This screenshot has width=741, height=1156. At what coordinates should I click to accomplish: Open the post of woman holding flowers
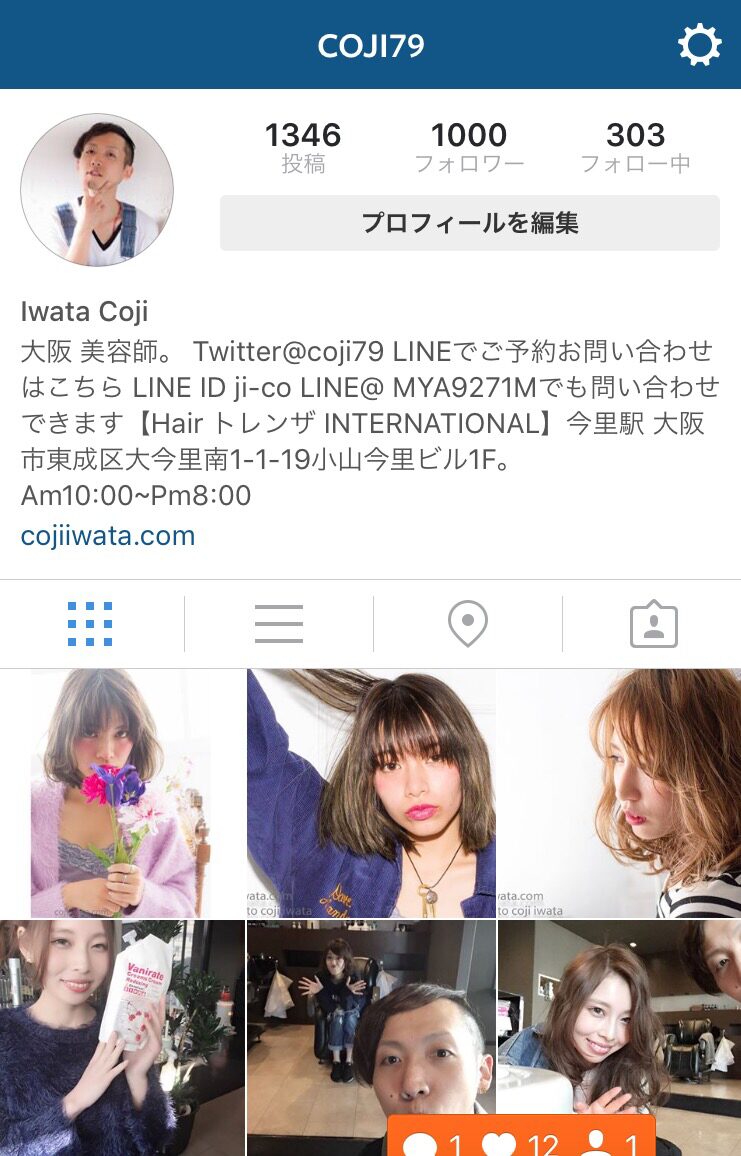point(122,793)
